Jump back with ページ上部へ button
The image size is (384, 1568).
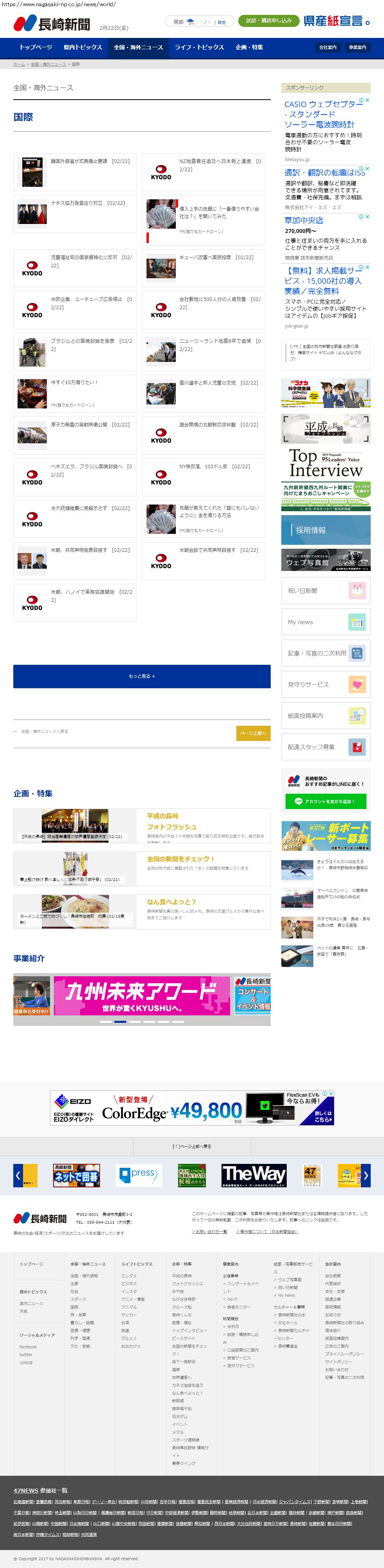pyautogui.click(x=253, y=734)
